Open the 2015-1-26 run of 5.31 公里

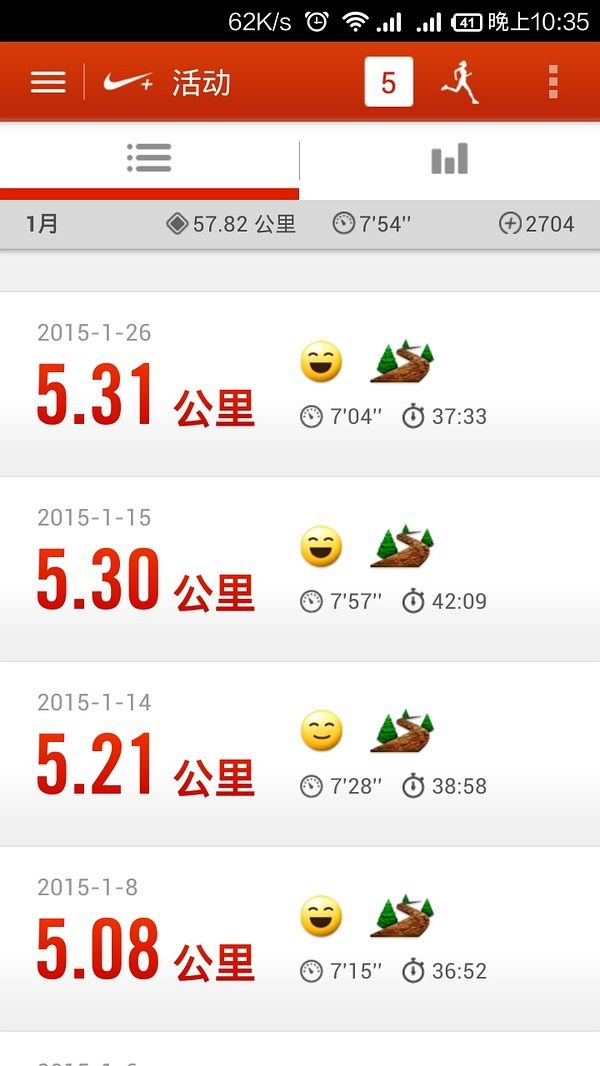[300, 384]
